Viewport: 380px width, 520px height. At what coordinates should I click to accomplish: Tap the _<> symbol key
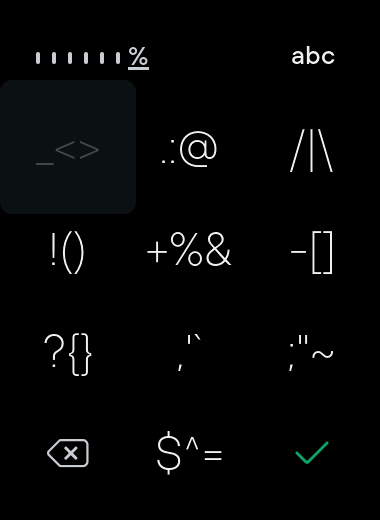[68, 147]
